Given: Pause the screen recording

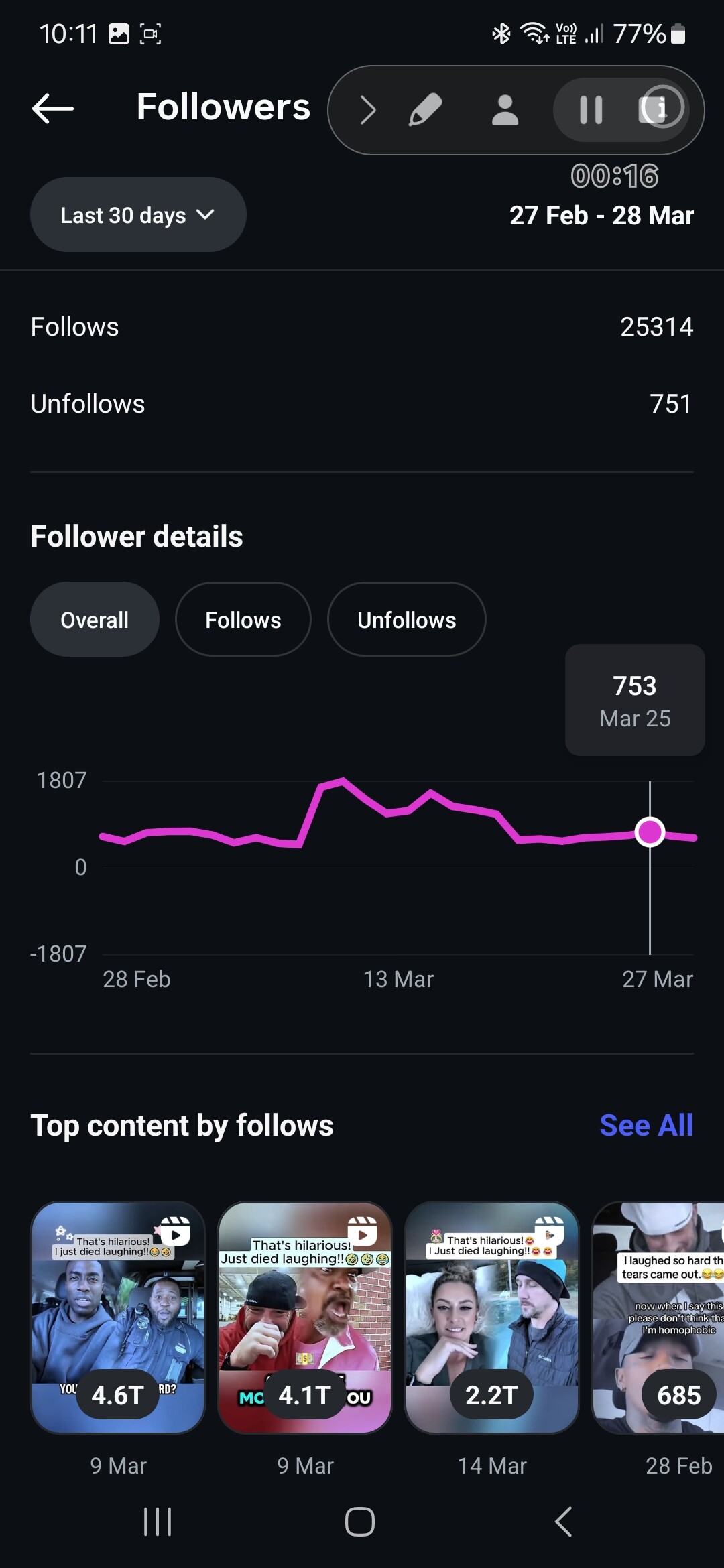Looking at the screenshot, I should 591,110.
